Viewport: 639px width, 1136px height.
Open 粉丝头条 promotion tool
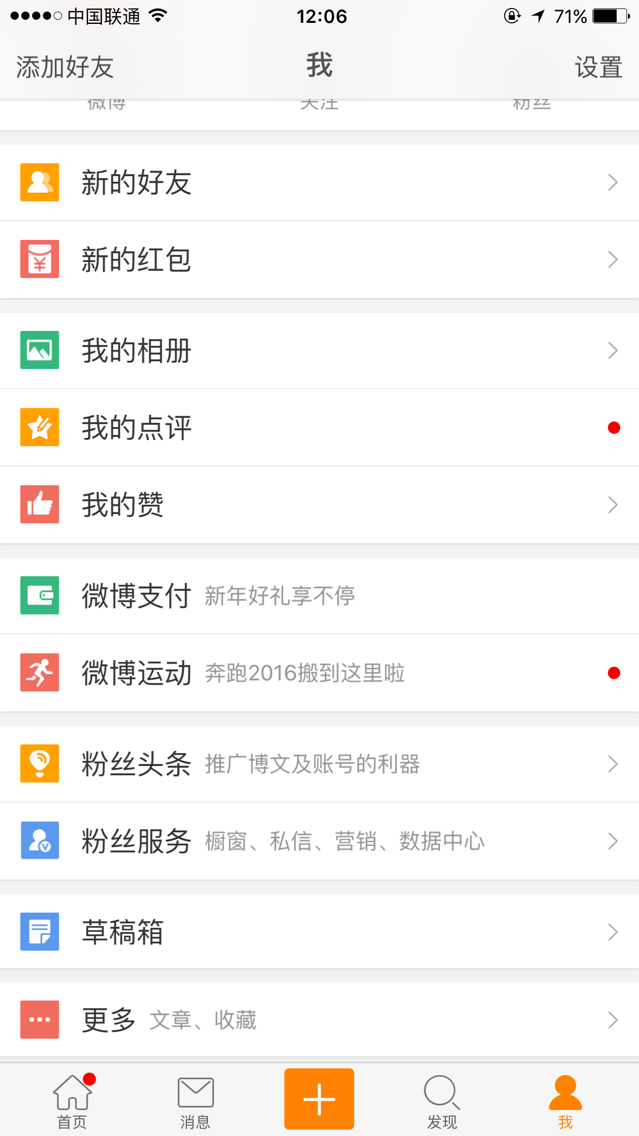[319, 764]
